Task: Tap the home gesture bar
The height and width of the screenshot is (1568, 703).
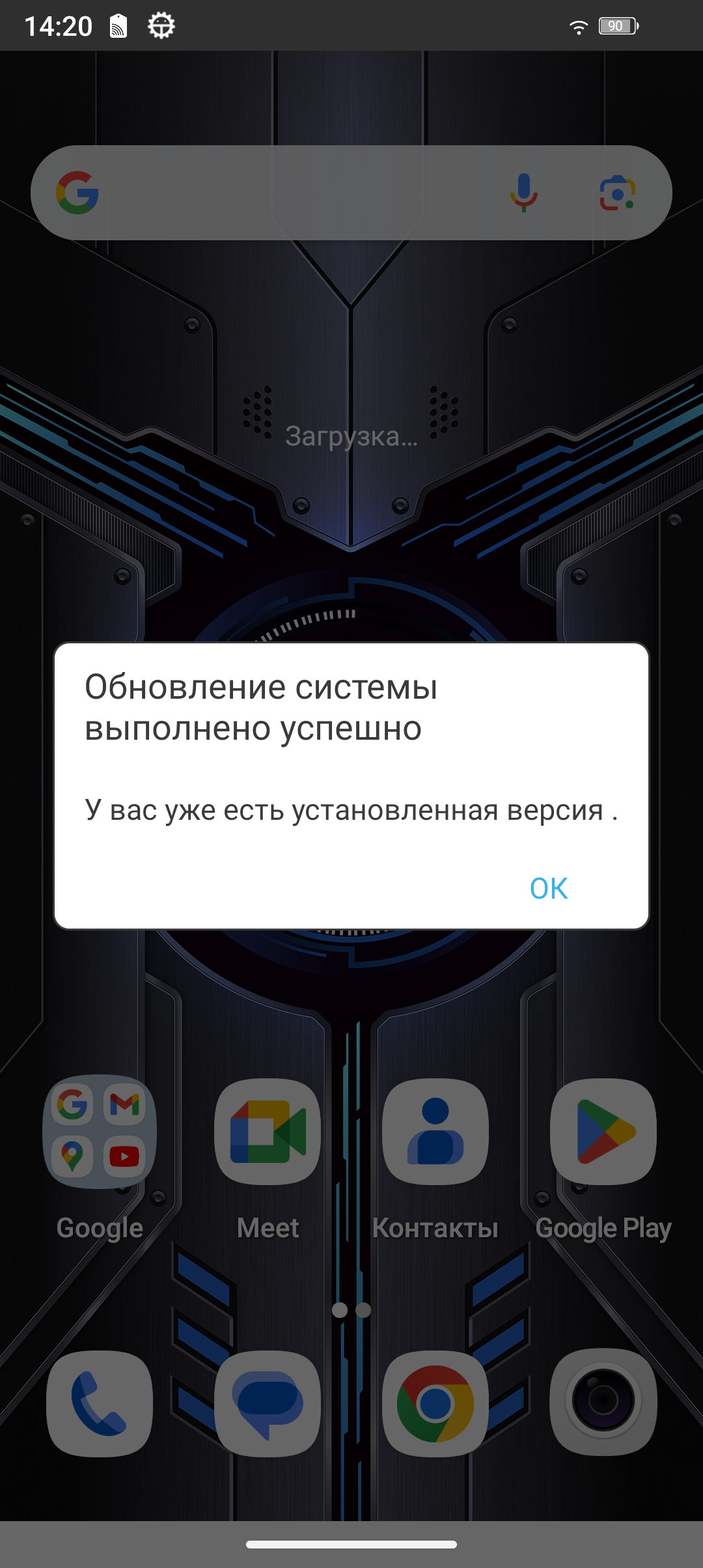Action: (351, 1545)
